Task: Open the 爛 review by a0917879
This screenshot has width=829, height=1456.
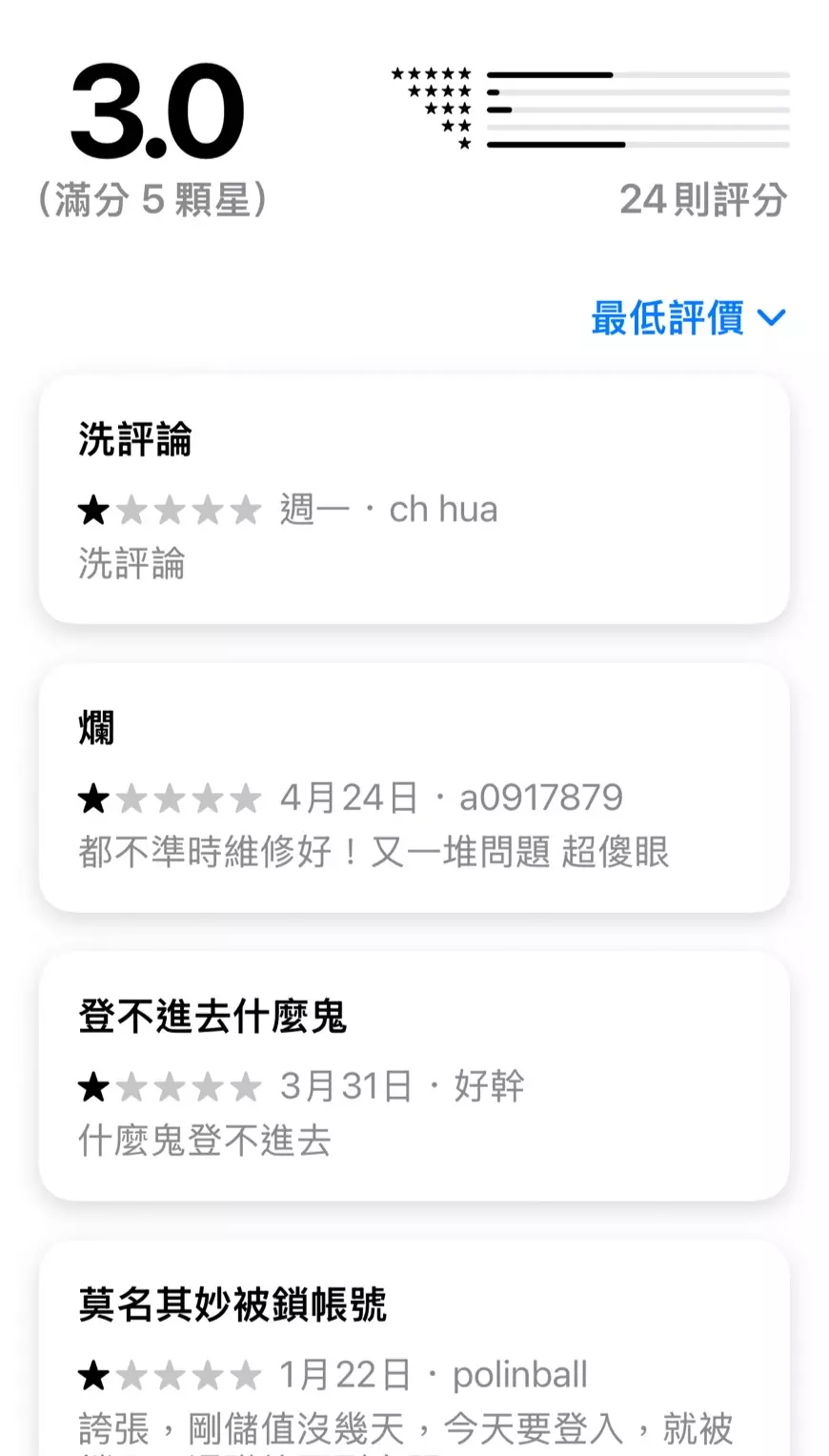Action: pos(414,788)
